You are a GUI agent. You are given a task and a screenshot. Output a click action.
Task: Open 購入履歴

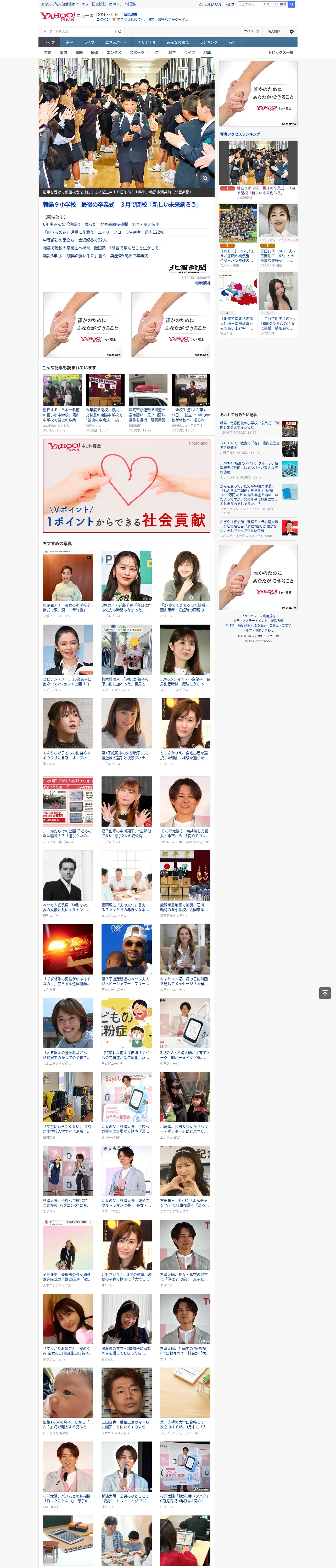click(x=275, y=31)
